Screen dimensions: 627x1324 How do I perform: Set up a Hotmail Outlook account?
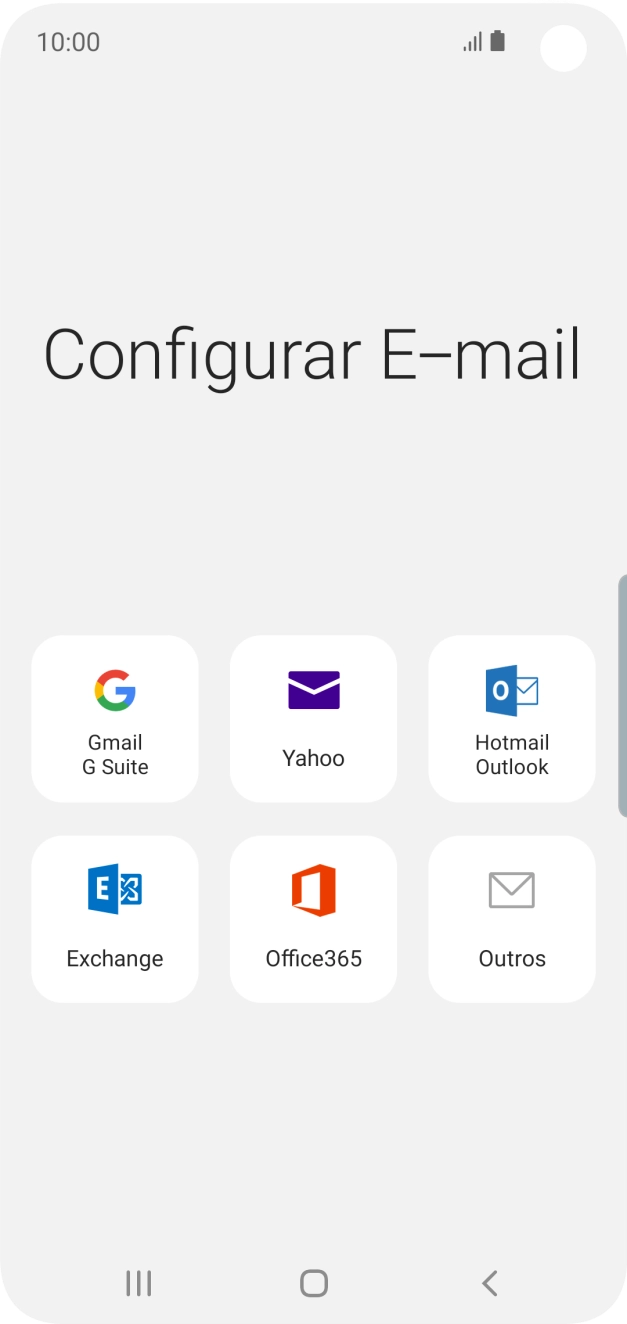pos(512,719)
